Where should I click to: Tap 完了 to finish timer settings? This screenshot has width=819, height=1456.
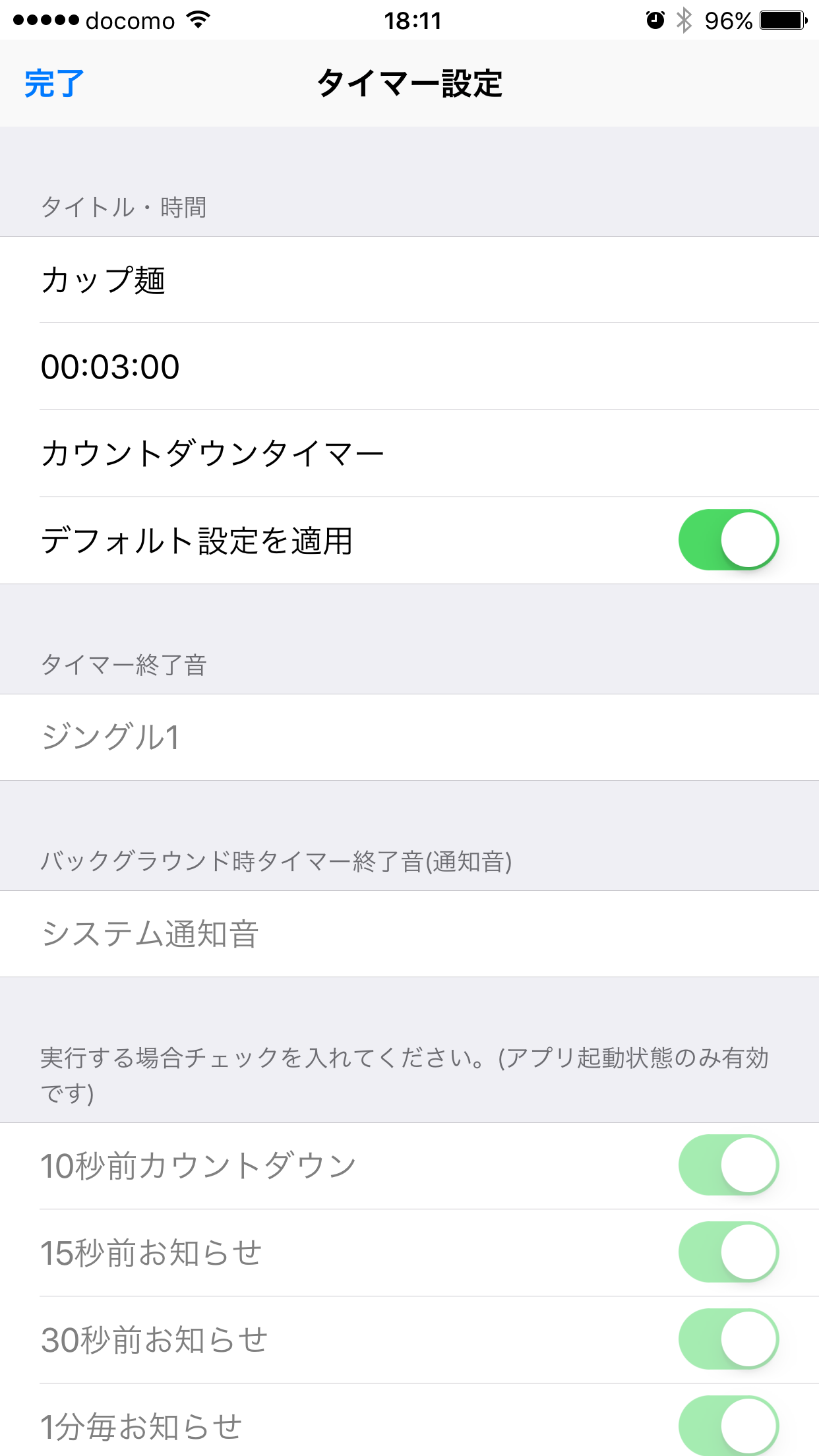[54, 84]
